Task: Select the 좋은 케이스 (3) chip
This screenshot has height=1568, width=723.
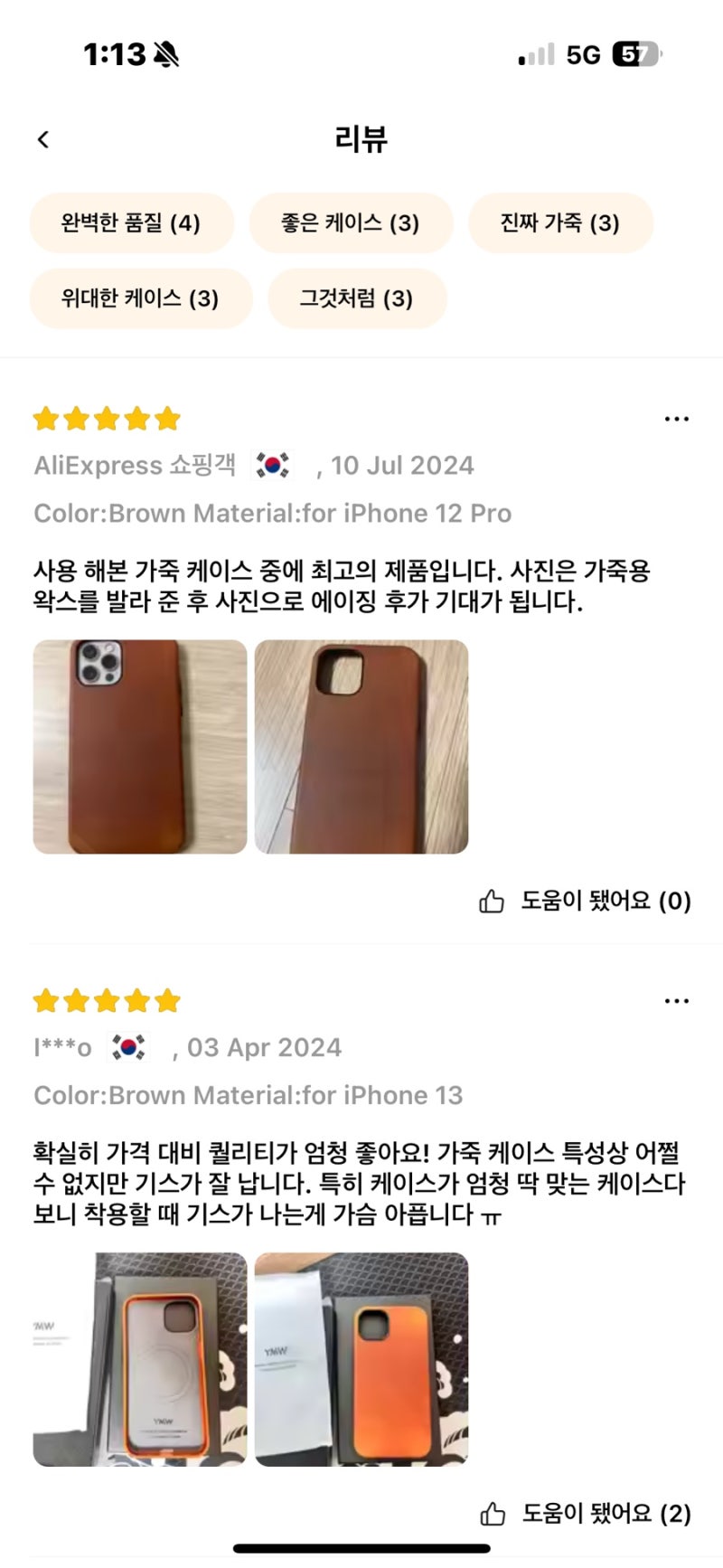Action: (351, 222)
